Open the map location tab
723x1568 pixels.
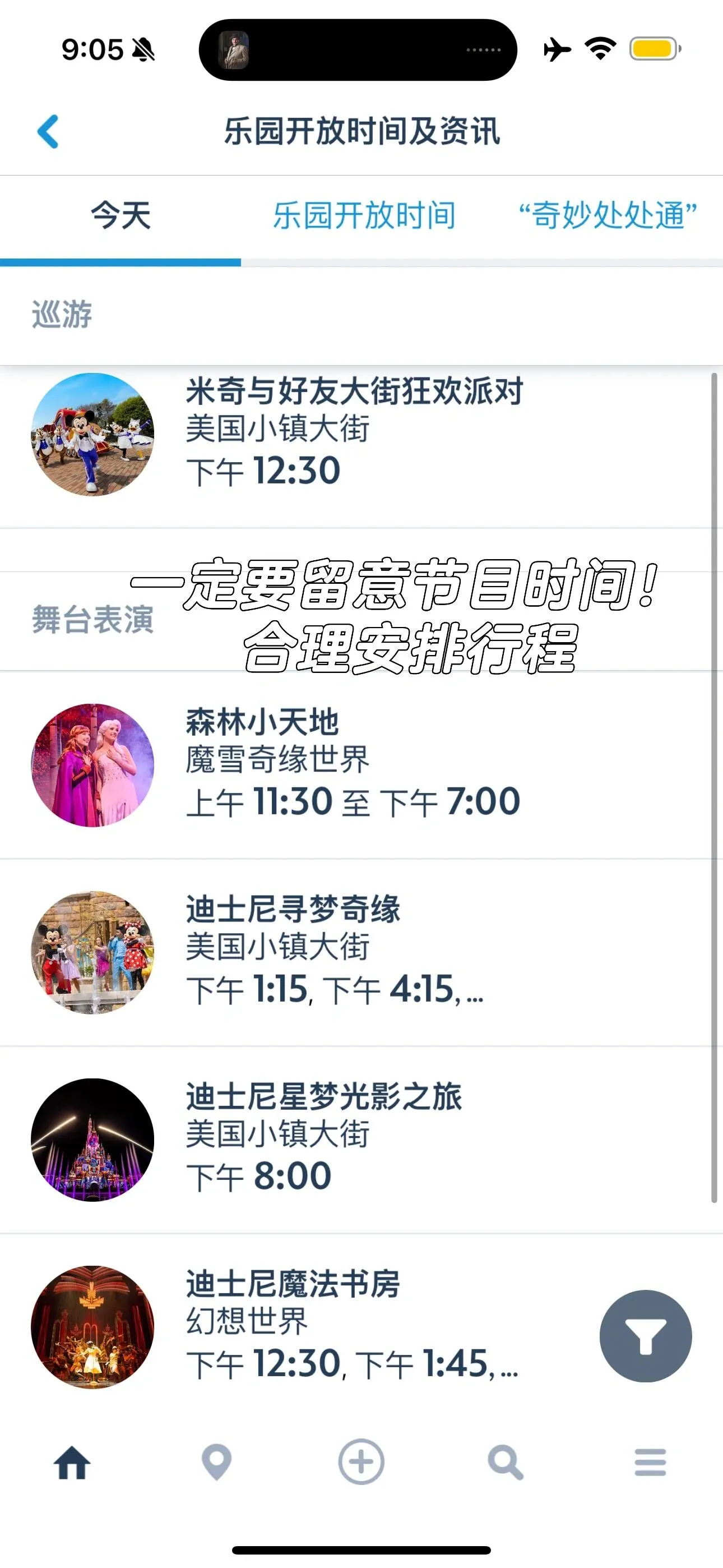[x=217, y=1462]
